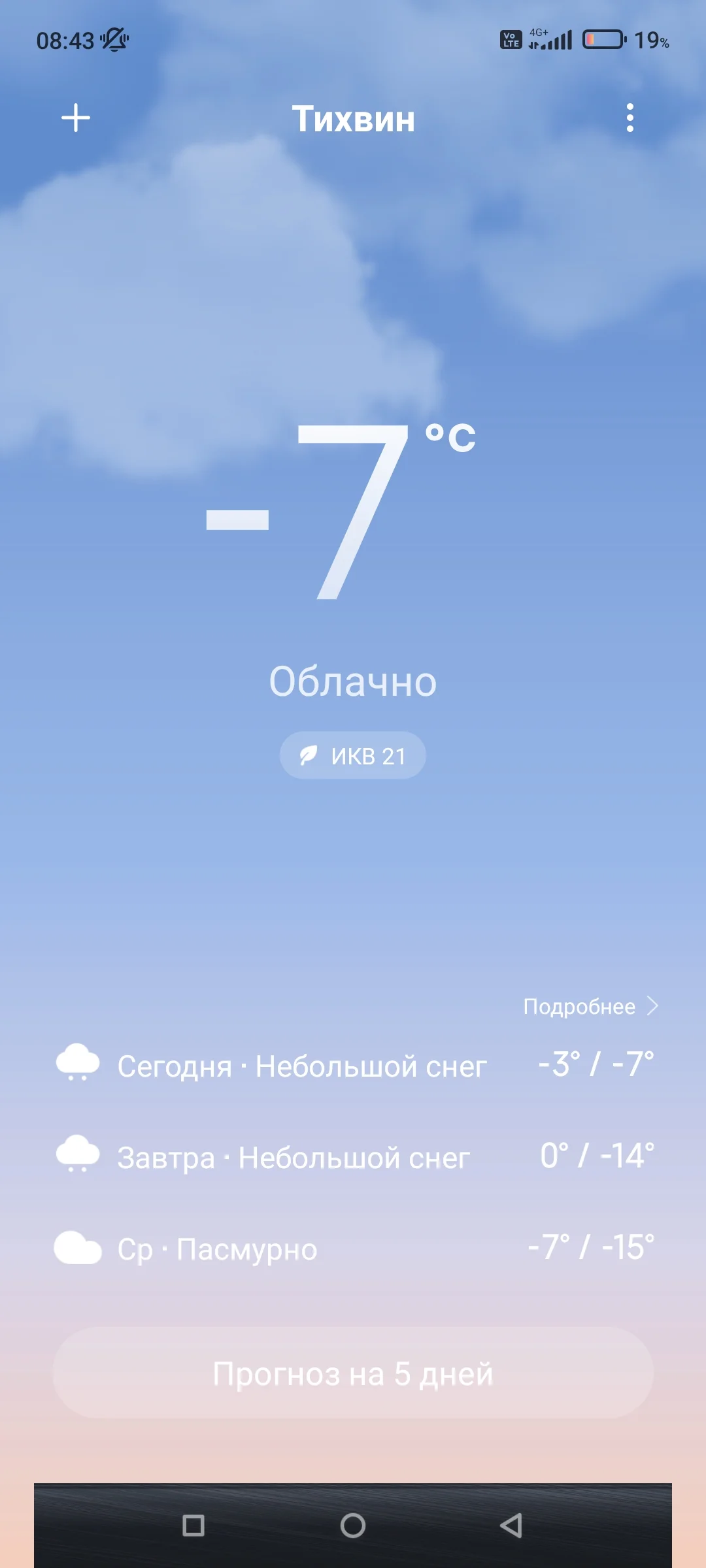Open today's forecast row 'Сегодня · Небольшой снег'
706x1568 pixels.
click(301, 1063)
